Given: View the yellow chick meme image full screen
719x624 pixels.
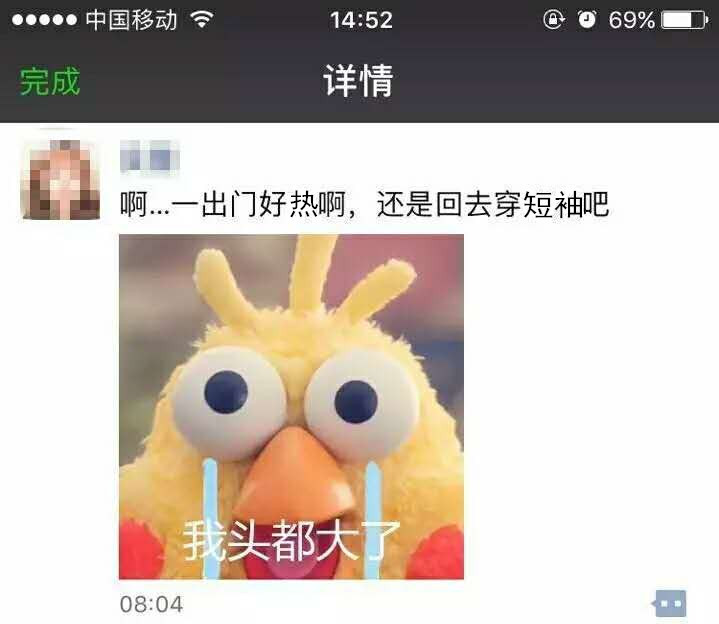Looking at the screenshot, I should pos(291,407).
